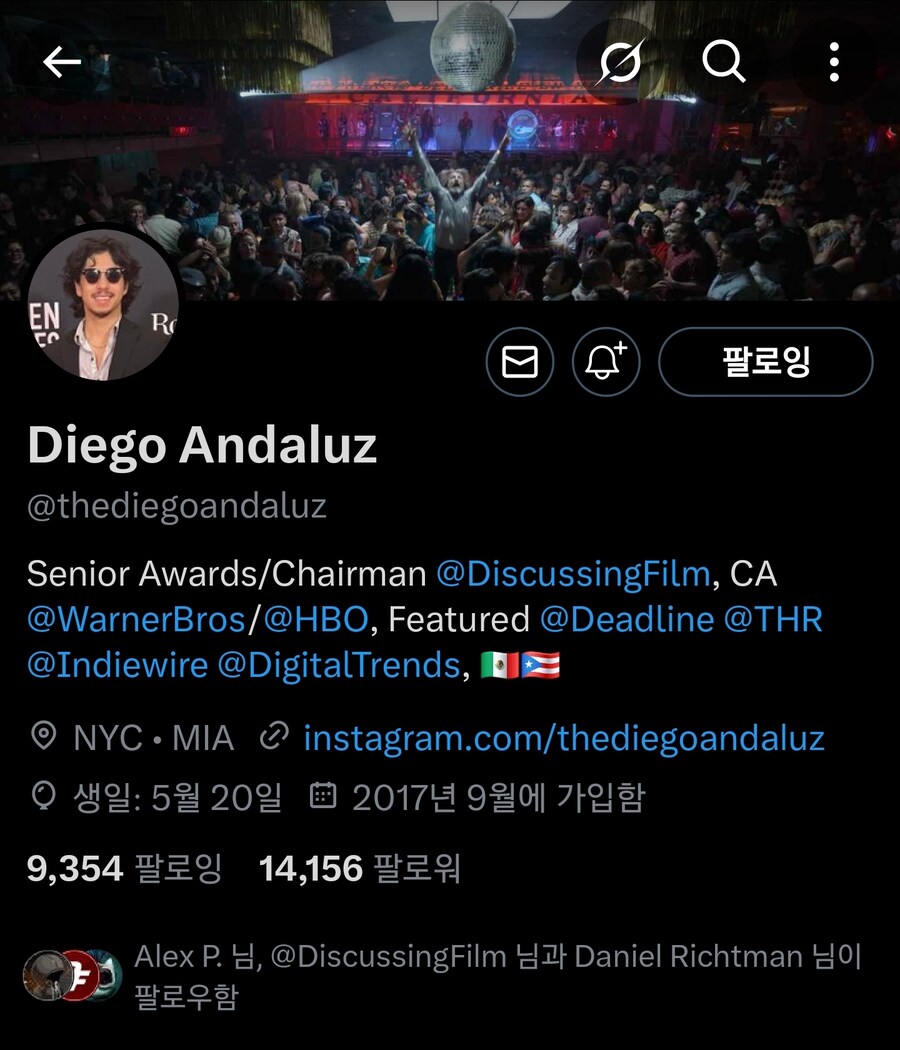The image size is (900, 1050).
Task: Visit the @HBO mention link
Action: tap(316, 620)
